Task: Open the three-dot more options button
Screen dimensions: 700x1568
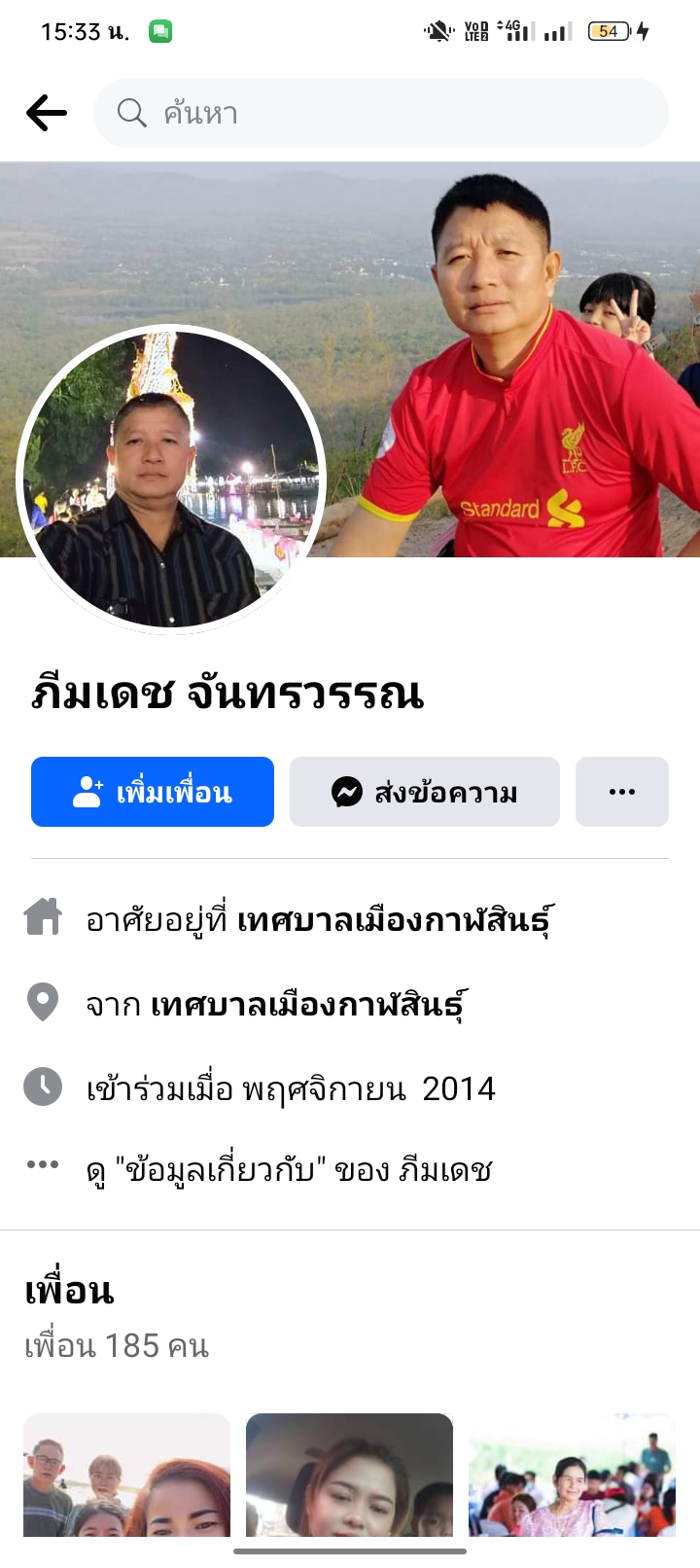Action: [621, 792]
